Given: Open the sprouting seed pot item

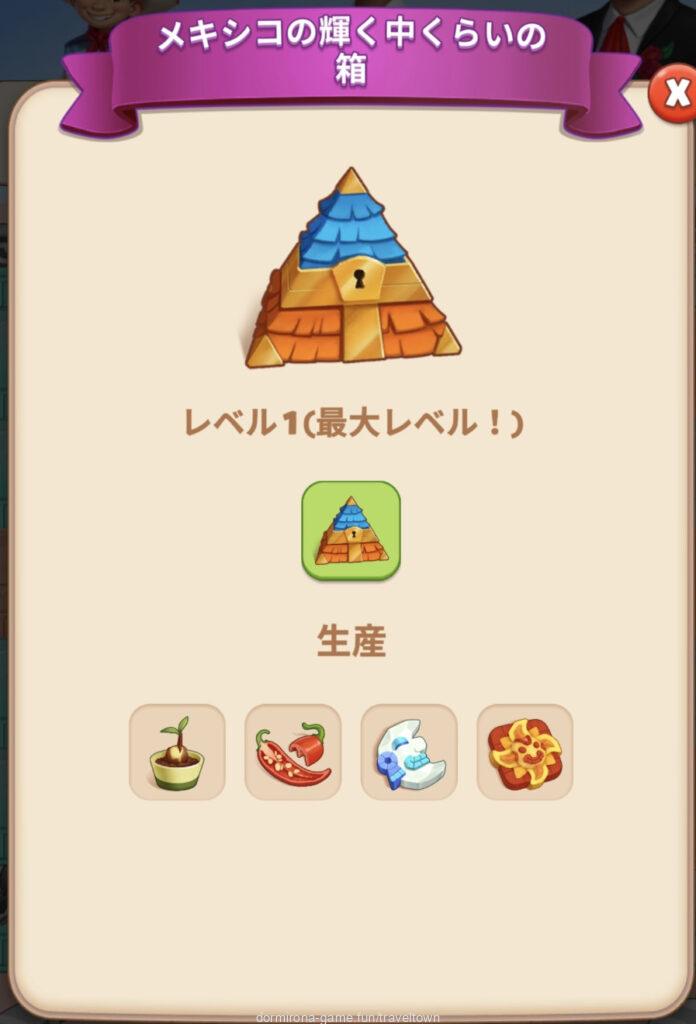Looking at the screenshot, I should 177,752.
